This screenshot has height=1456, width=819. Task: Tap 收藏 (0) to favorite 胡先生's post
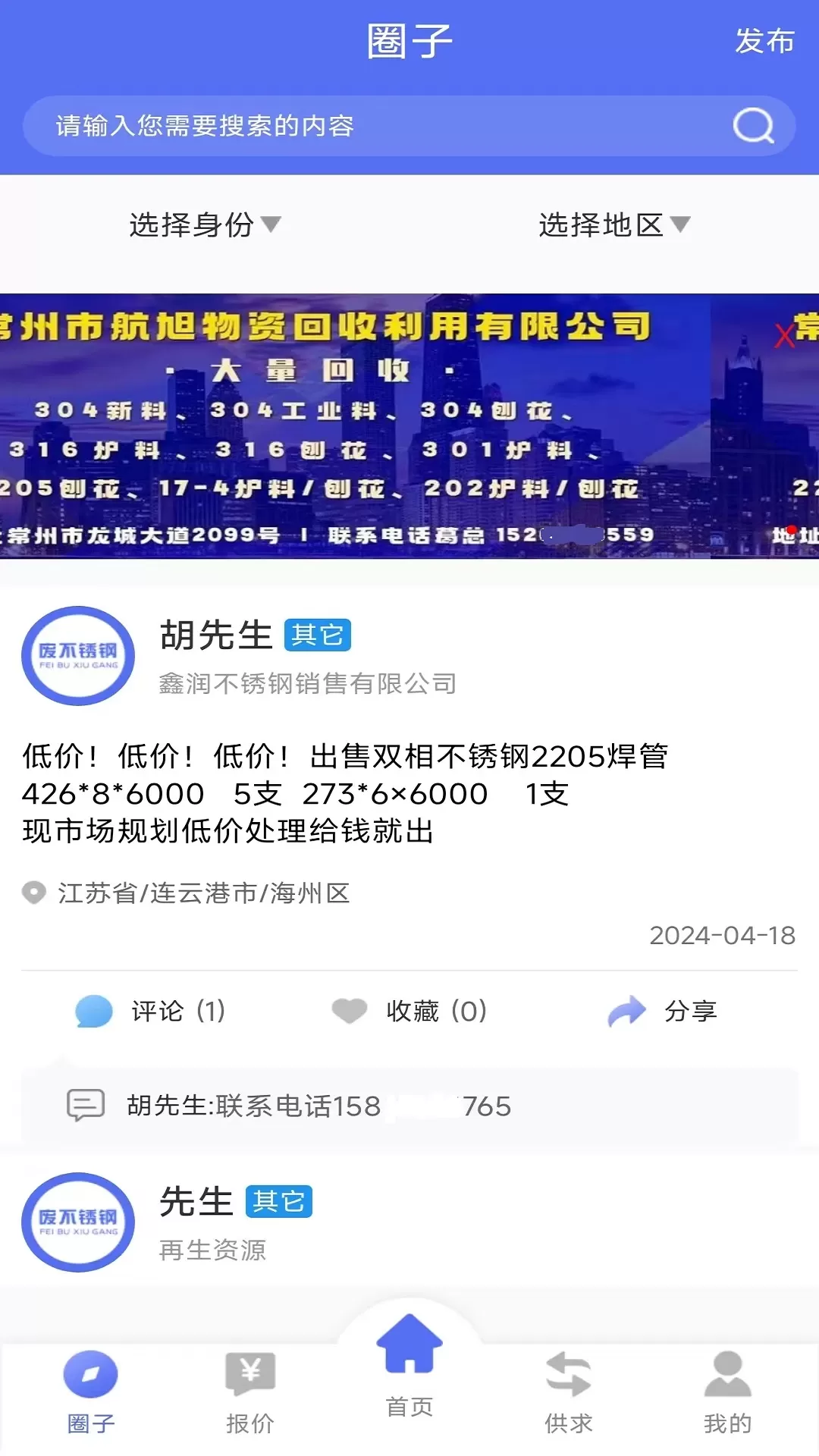409,1011
